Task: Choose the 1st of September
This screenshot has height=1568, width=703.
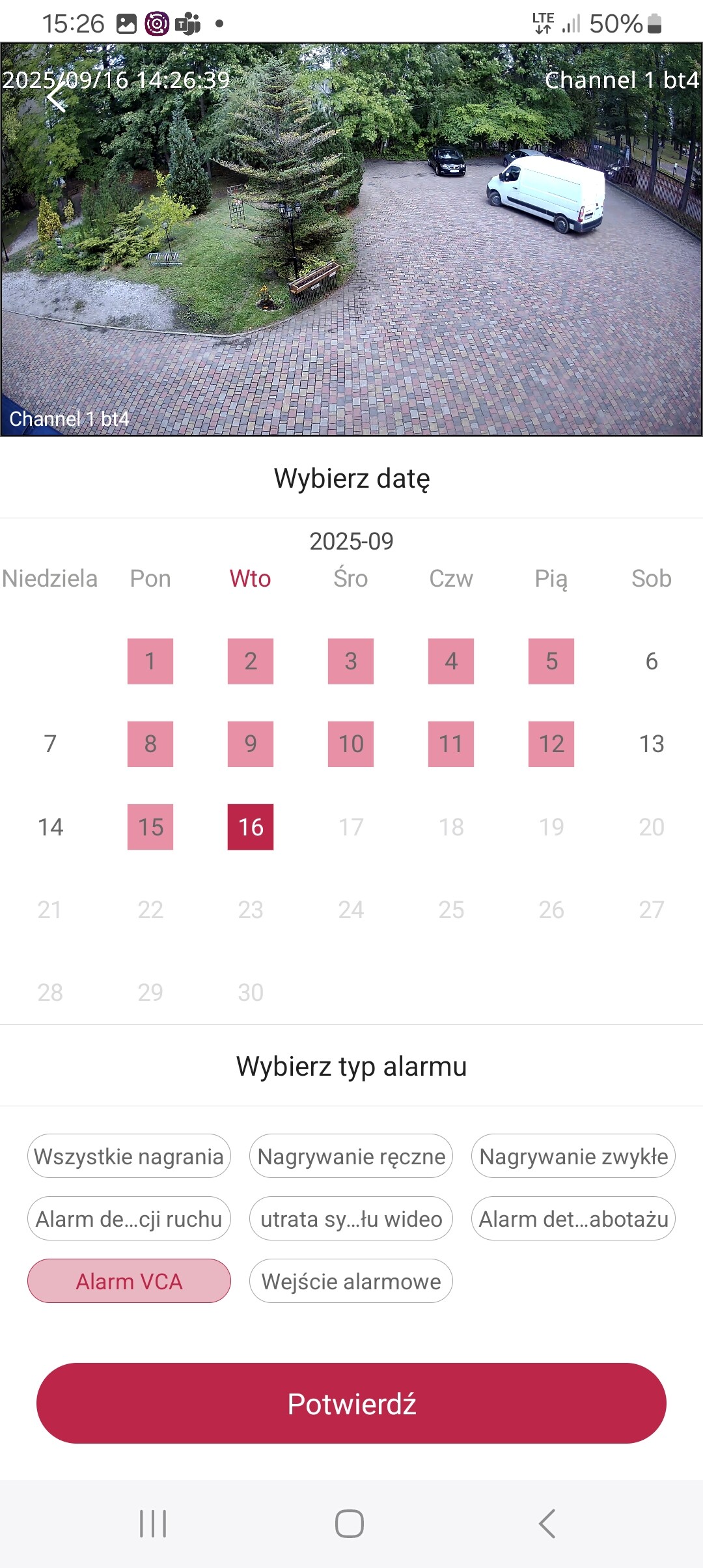Action: point(150,661)
